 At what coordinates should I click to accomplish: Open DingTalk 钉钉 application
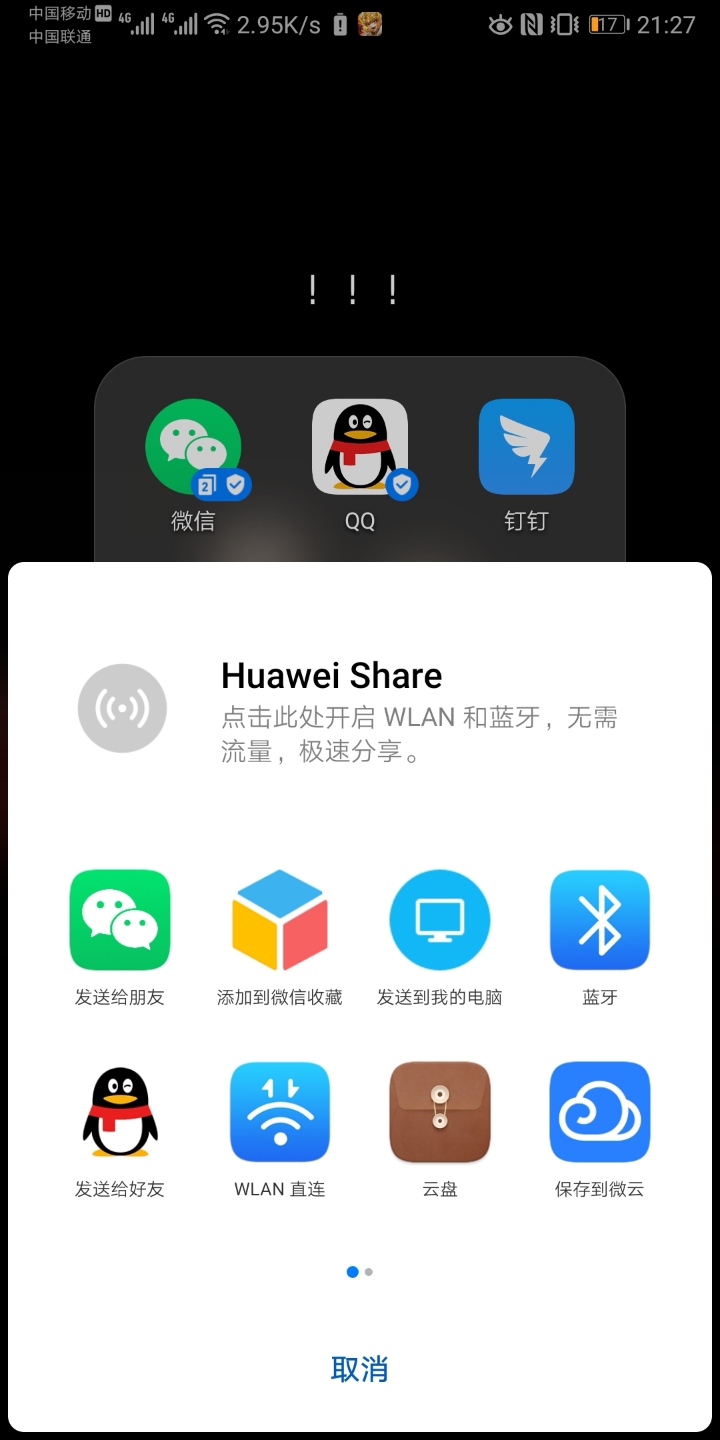pos(526,447)
